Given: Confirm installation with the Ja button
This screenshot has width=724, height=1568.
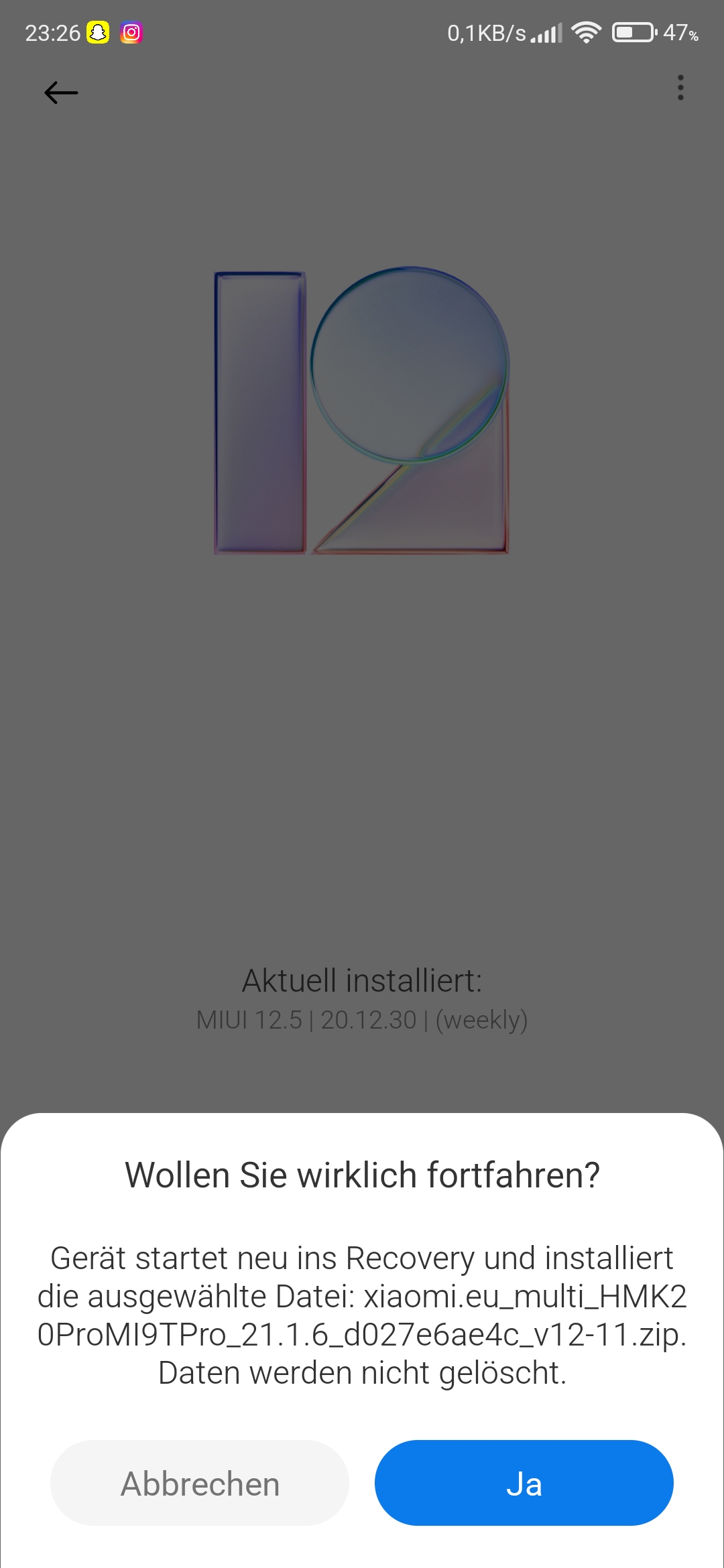Looking at the screenshot, I should pyautogui.click(x=524, y=1482).
